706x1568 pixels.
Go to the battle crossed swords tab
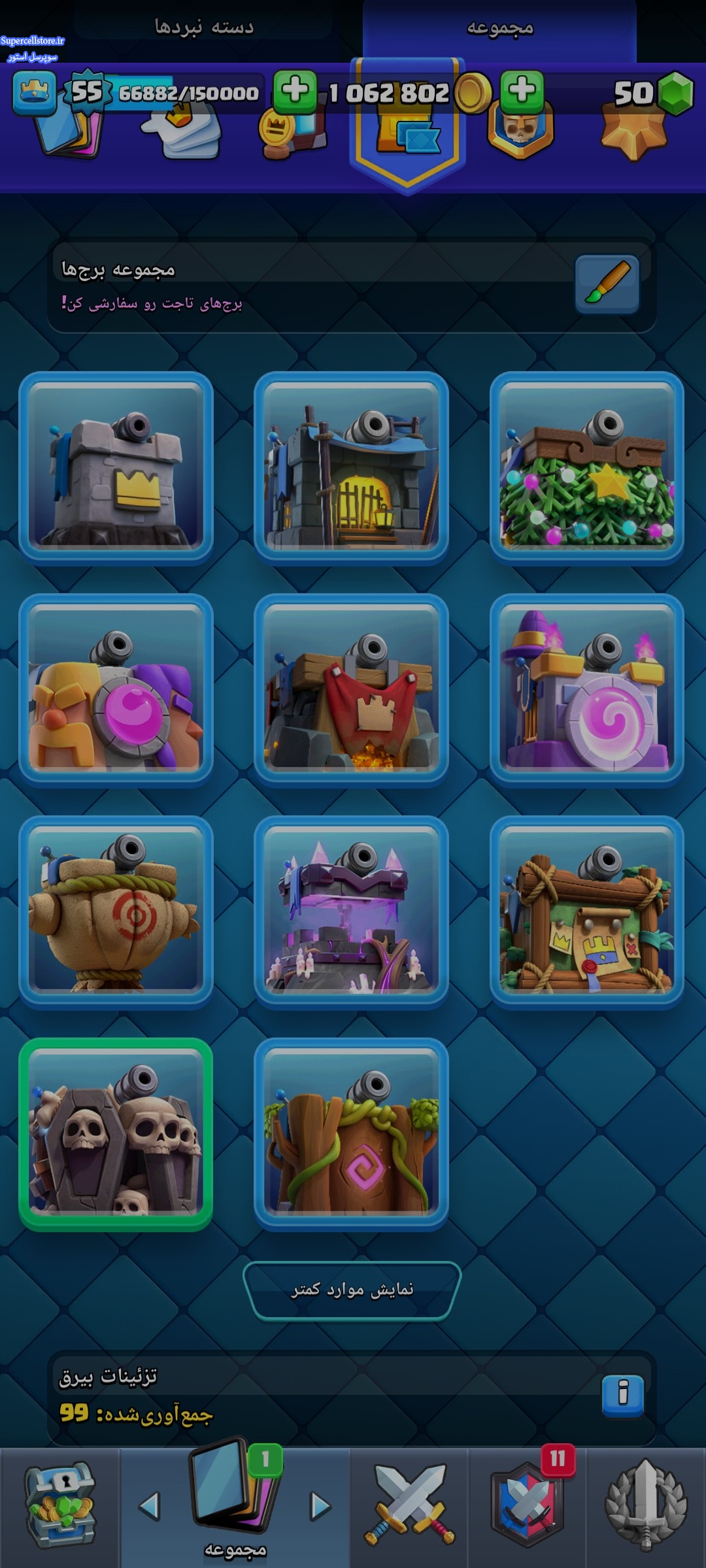click(x=410, y=1506)
